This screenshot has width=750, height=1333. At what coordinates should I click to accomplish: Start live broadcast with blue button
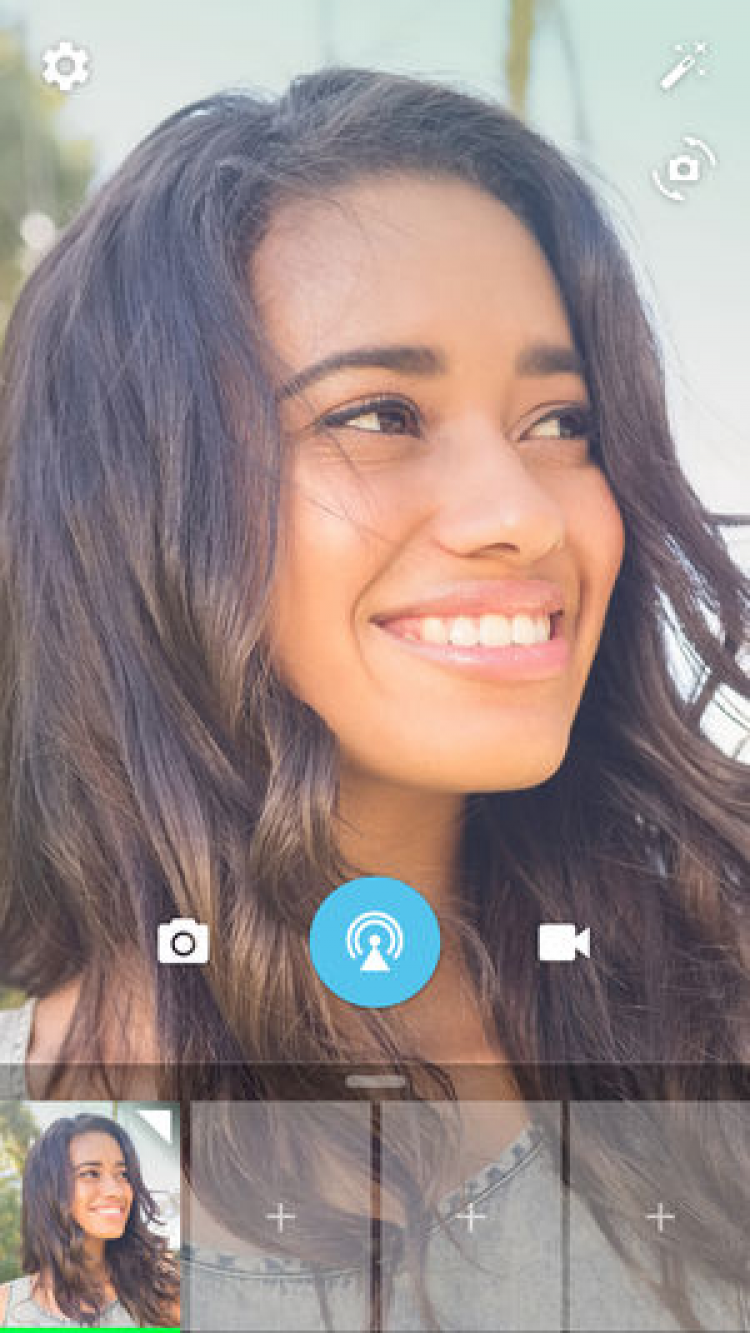pyautogui.click(x=375, y=942)
